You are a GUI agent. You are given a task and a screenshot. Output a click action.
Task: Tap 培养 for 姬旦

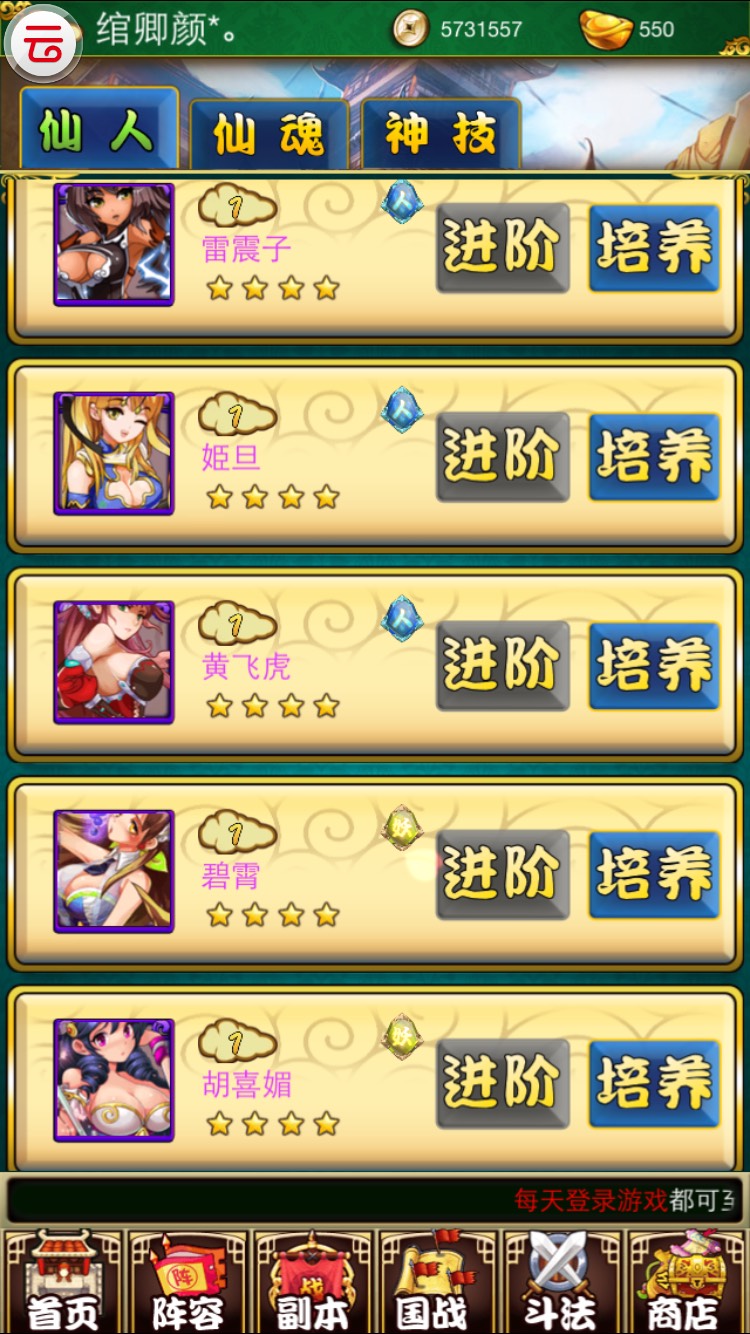[x=653, y=457]
